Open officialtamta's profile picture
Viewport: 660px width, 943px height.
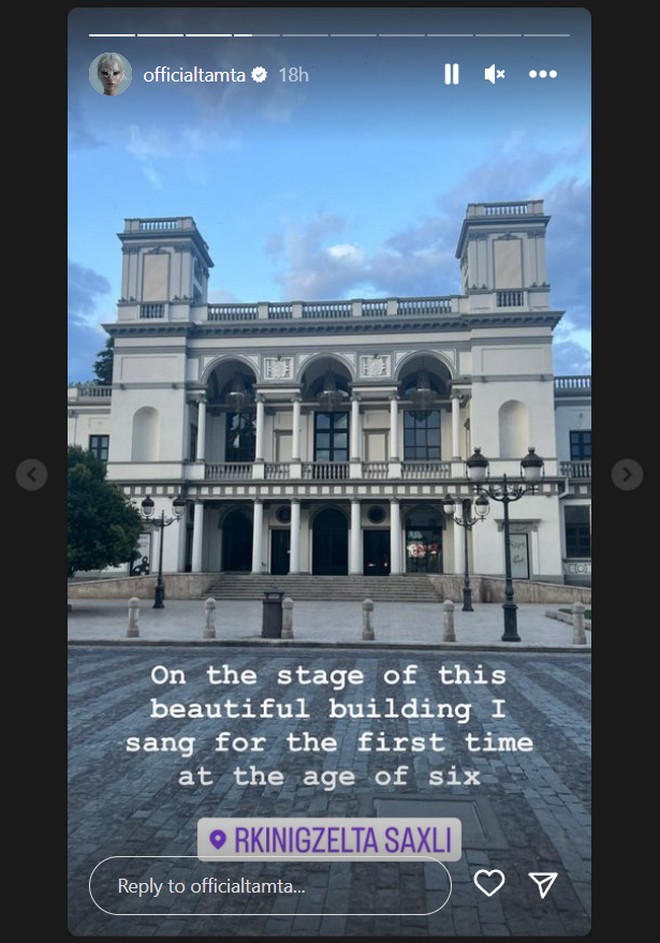110,74
